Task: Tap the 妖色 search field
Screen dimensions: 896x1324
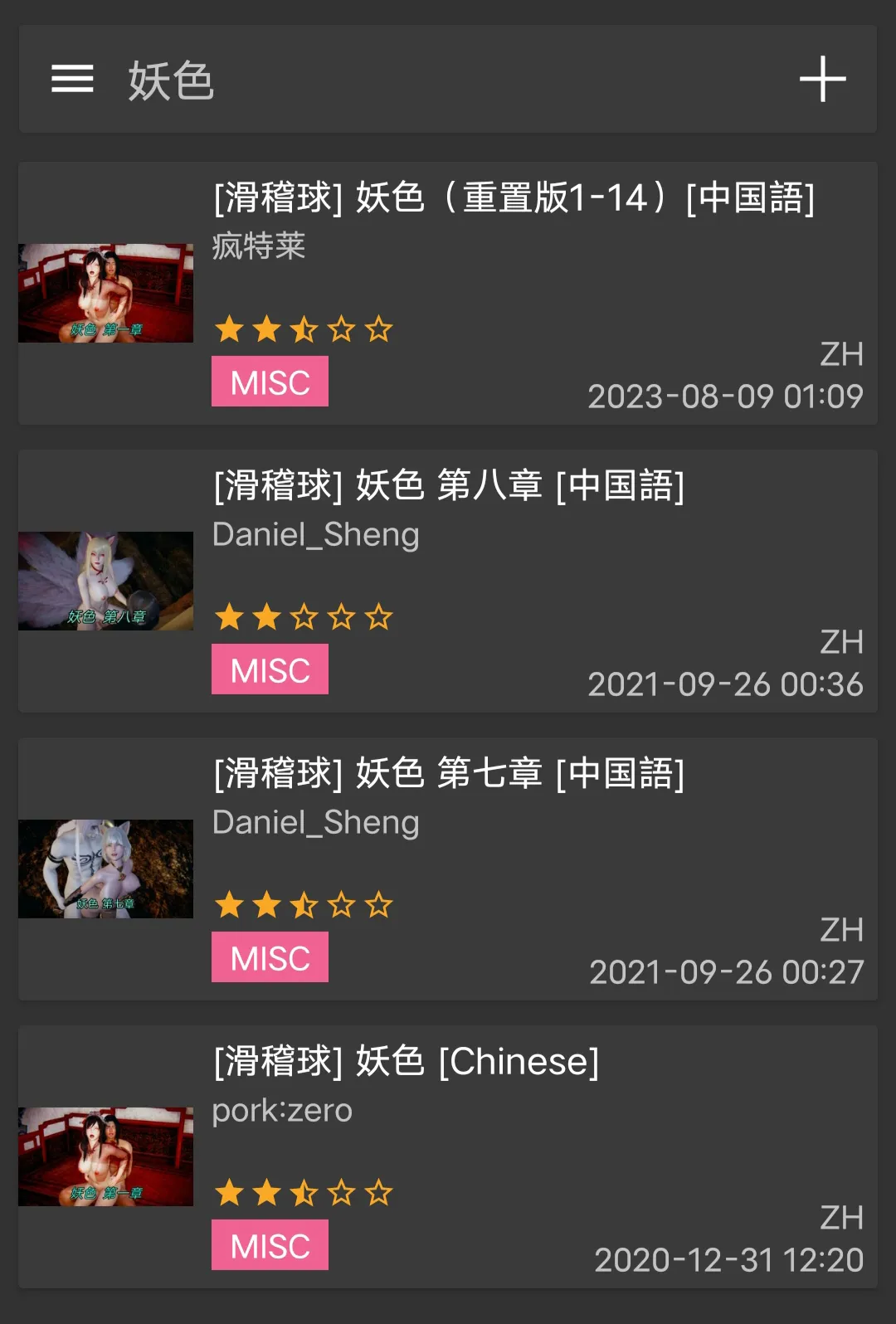Action: click(448, 80)
